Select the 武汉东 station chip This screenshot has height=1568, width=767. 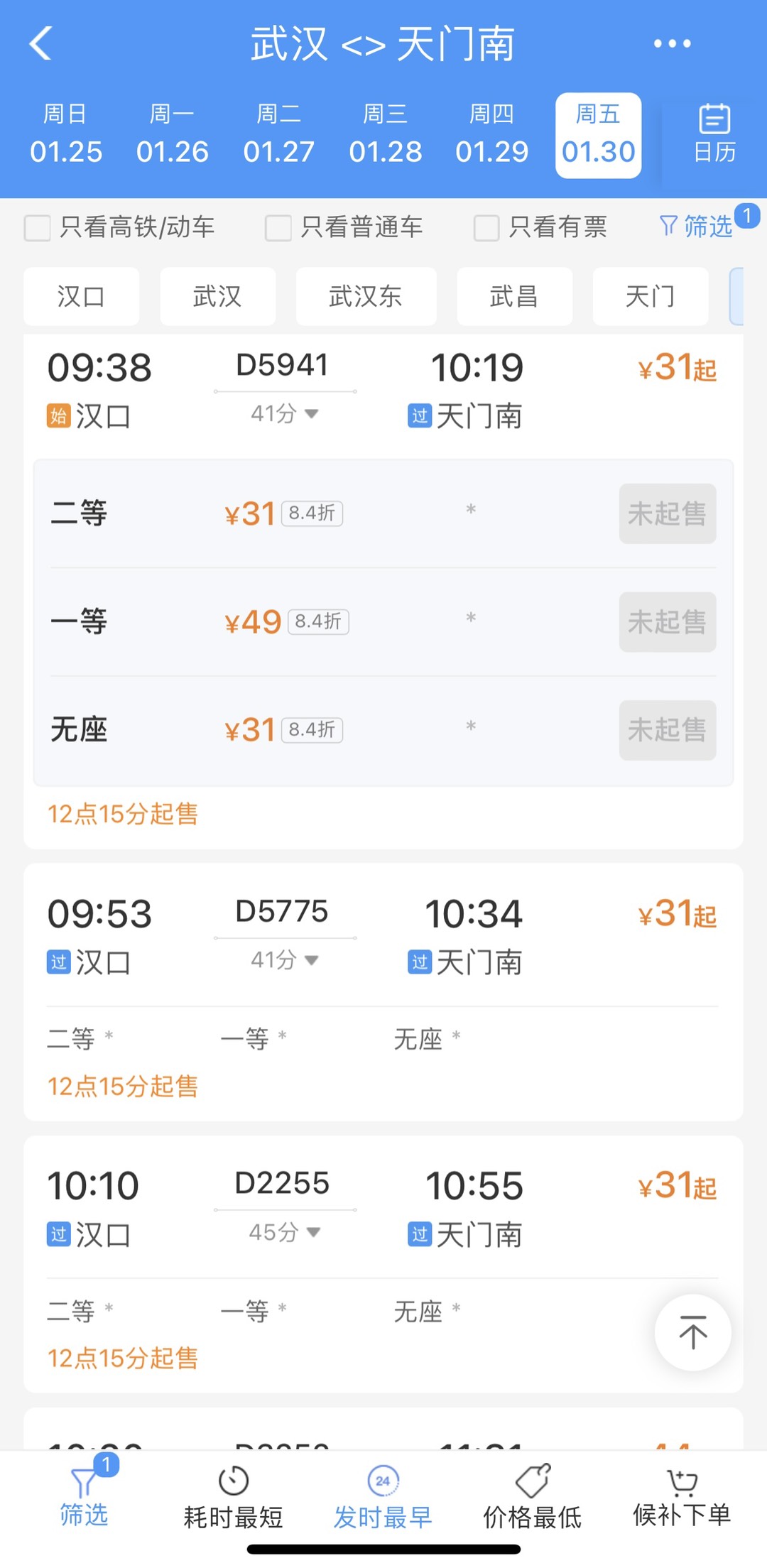pos(366,296)
